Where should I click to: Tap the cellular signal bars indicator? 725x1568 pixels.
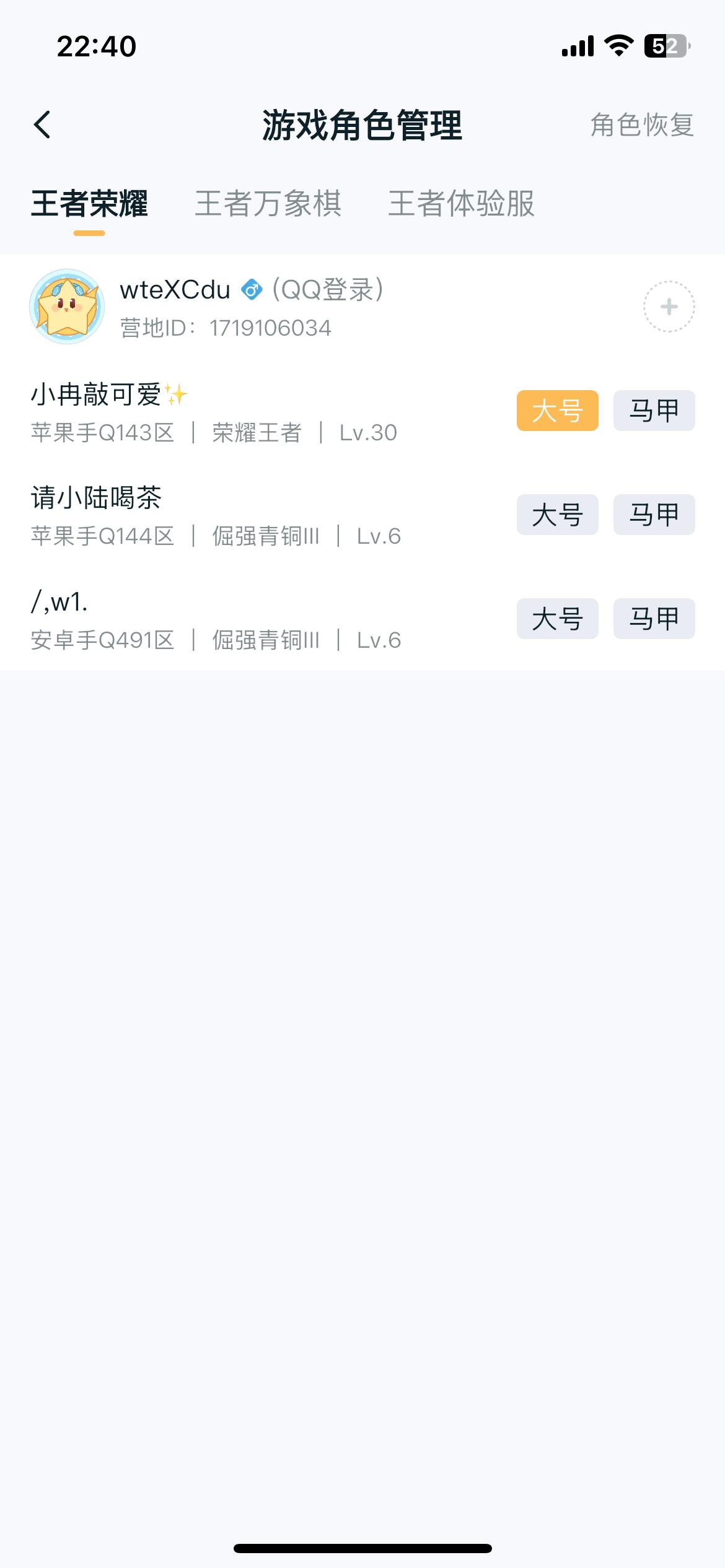(576, 45)
